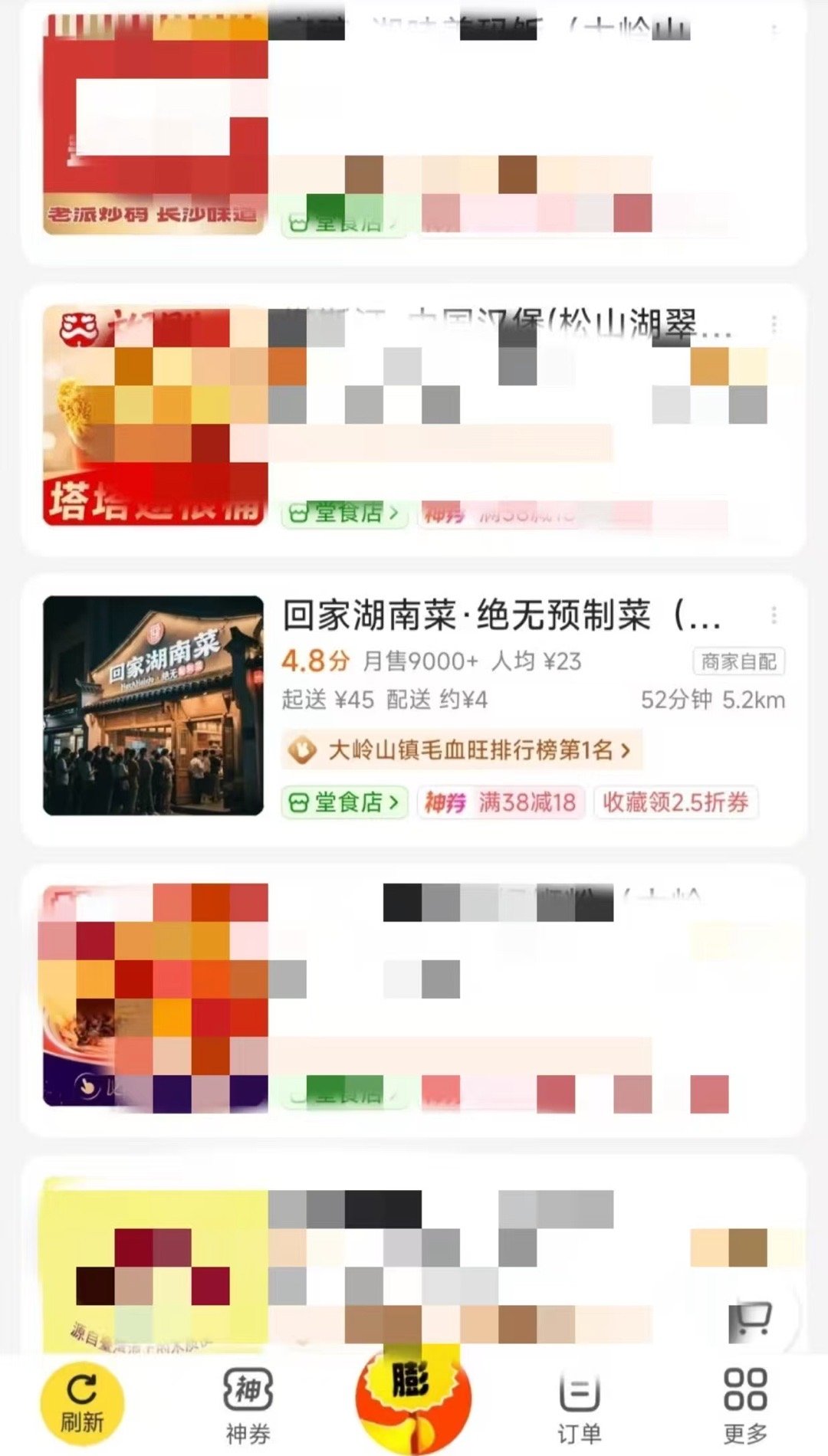The height and width of the screenshot is (1456, 828).
Task: Tap 神券 满38减18 coupon on 回家湖南菜
Action: [501, 802]
